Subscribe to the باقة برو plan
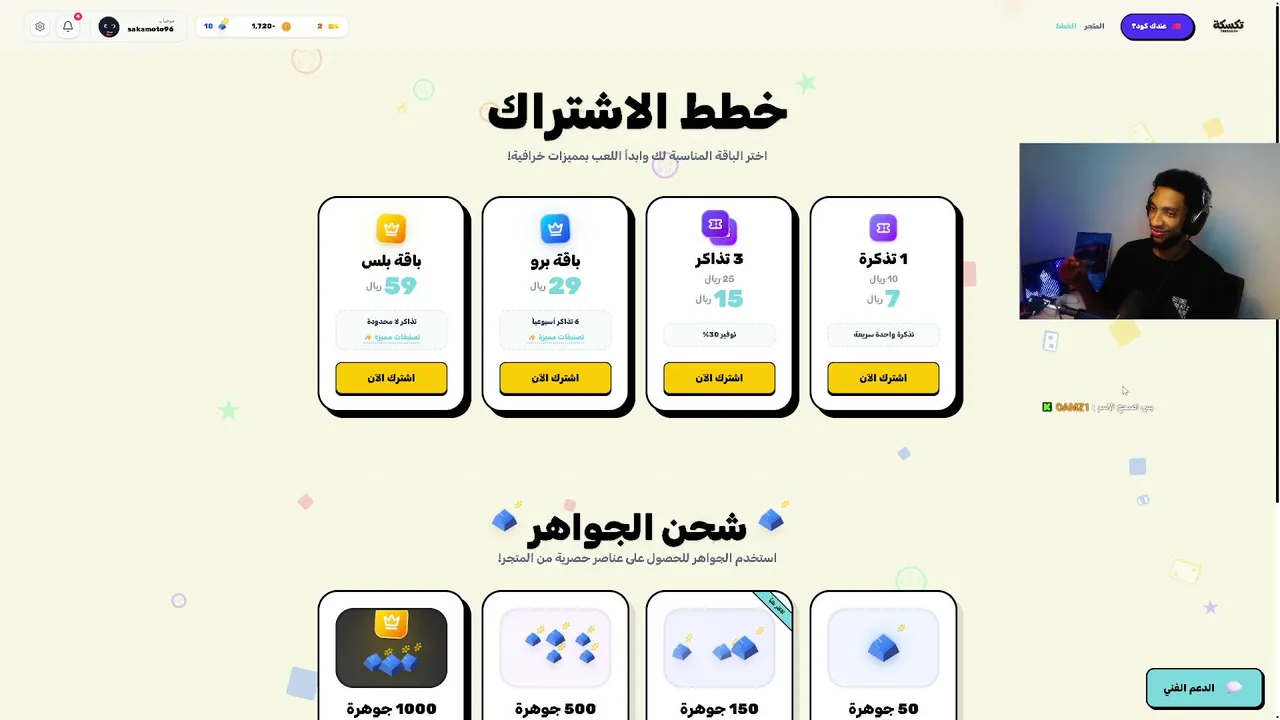This screenshot has height=720, width=1280. [555, 378]
